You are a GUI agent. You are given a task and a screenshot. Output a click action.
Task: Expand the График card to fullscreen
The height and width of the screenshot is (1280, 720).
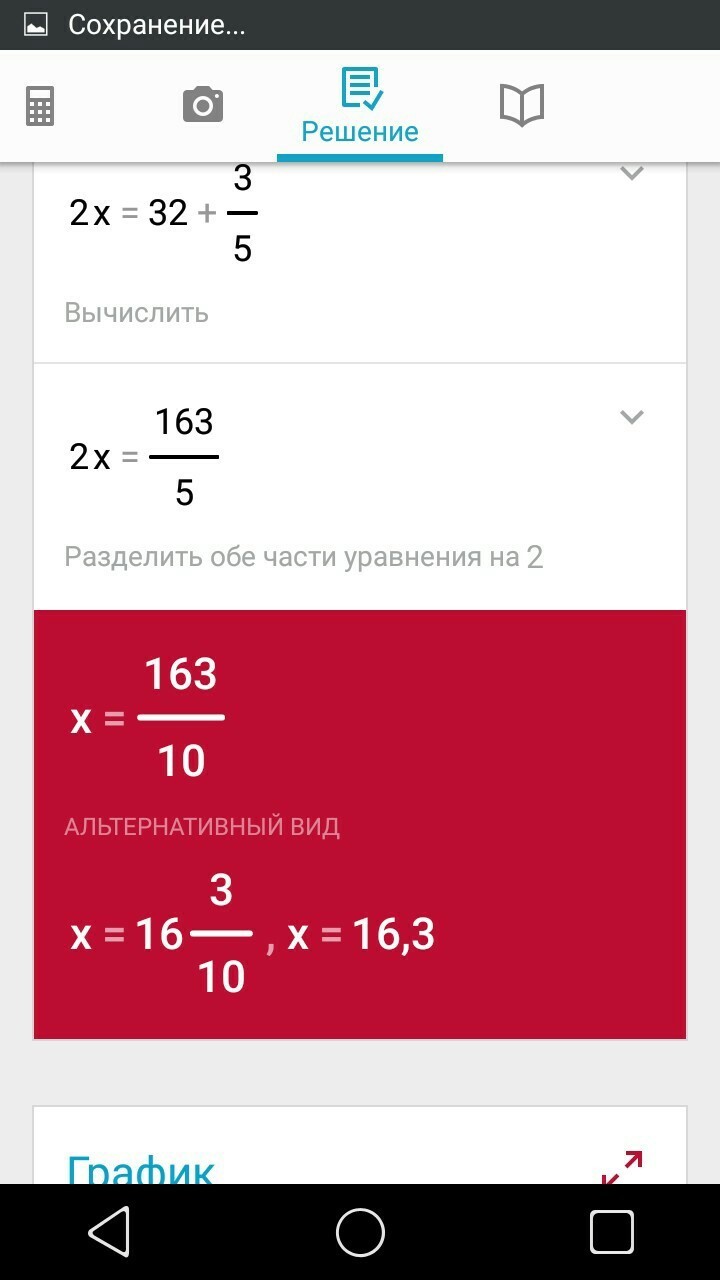(x=621, y=1167)
